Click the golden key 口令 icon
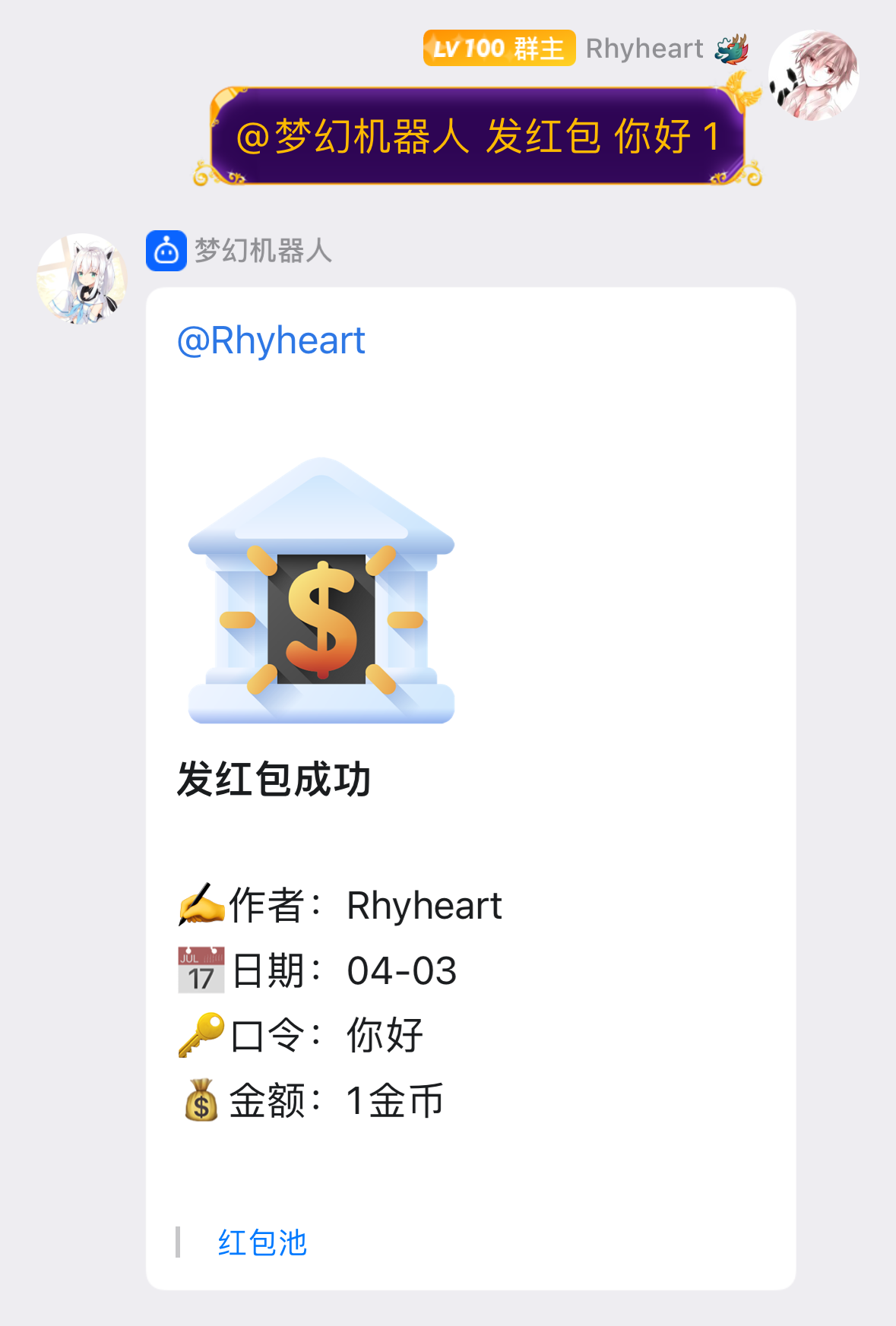Viewport: 896px width, 1326px height. coord(200,1033)
